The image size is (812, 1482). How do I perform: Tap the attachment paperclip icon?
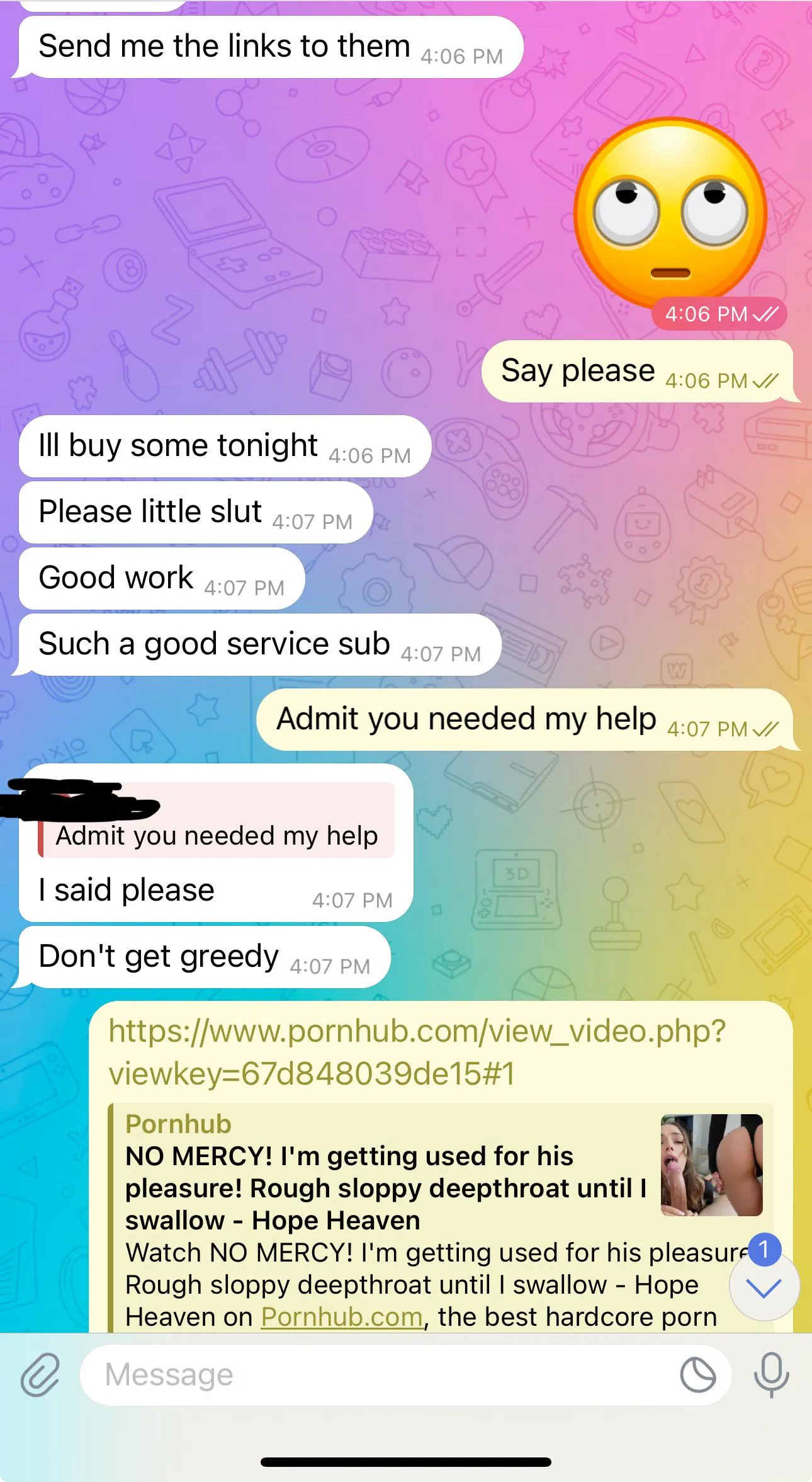pos(40,1374)
